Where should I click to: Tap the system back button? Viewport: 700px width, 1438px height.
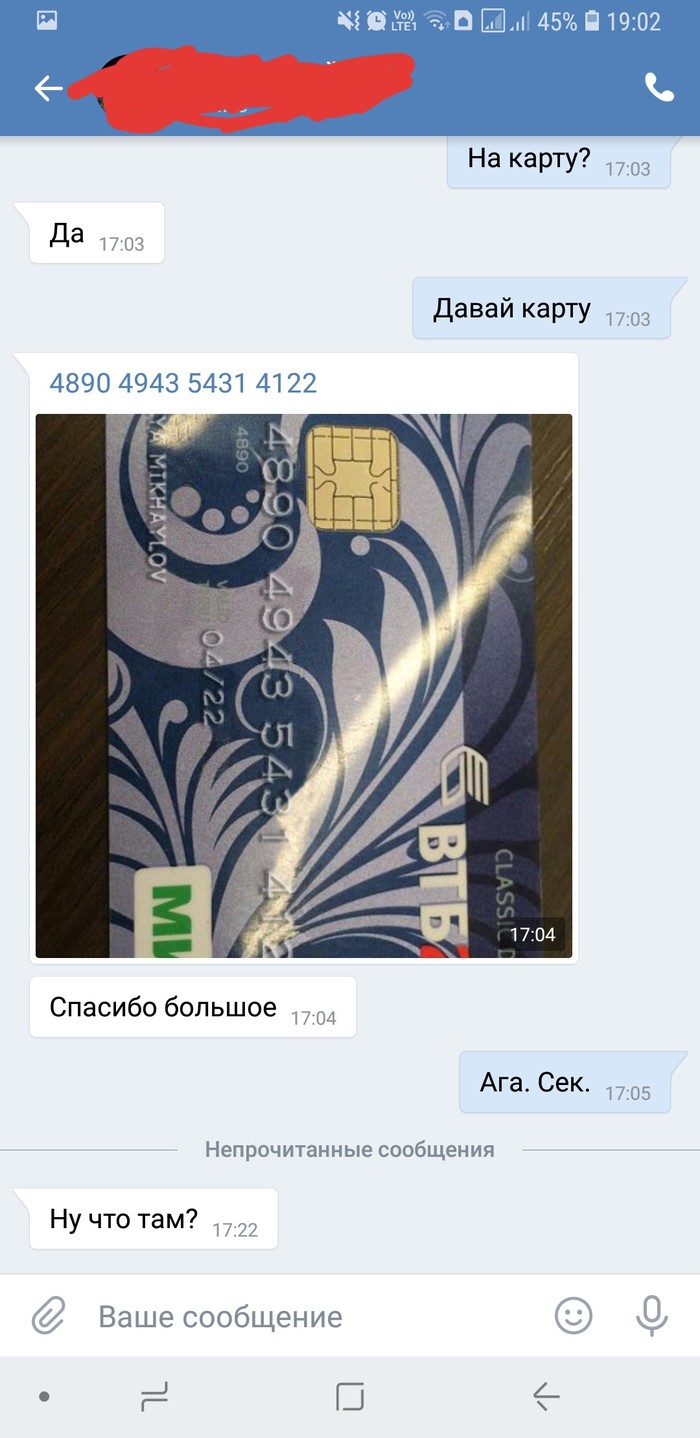coord(546,1397)
